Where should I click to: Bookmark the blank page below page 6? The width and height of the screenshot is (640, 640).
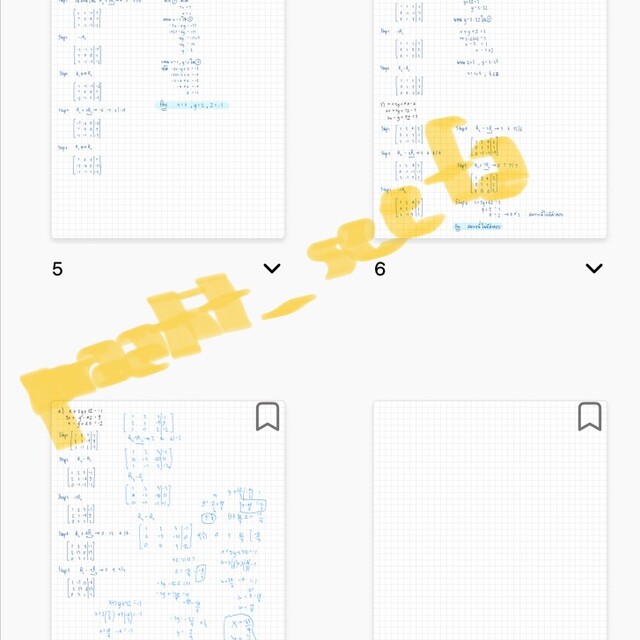[589, 417]
